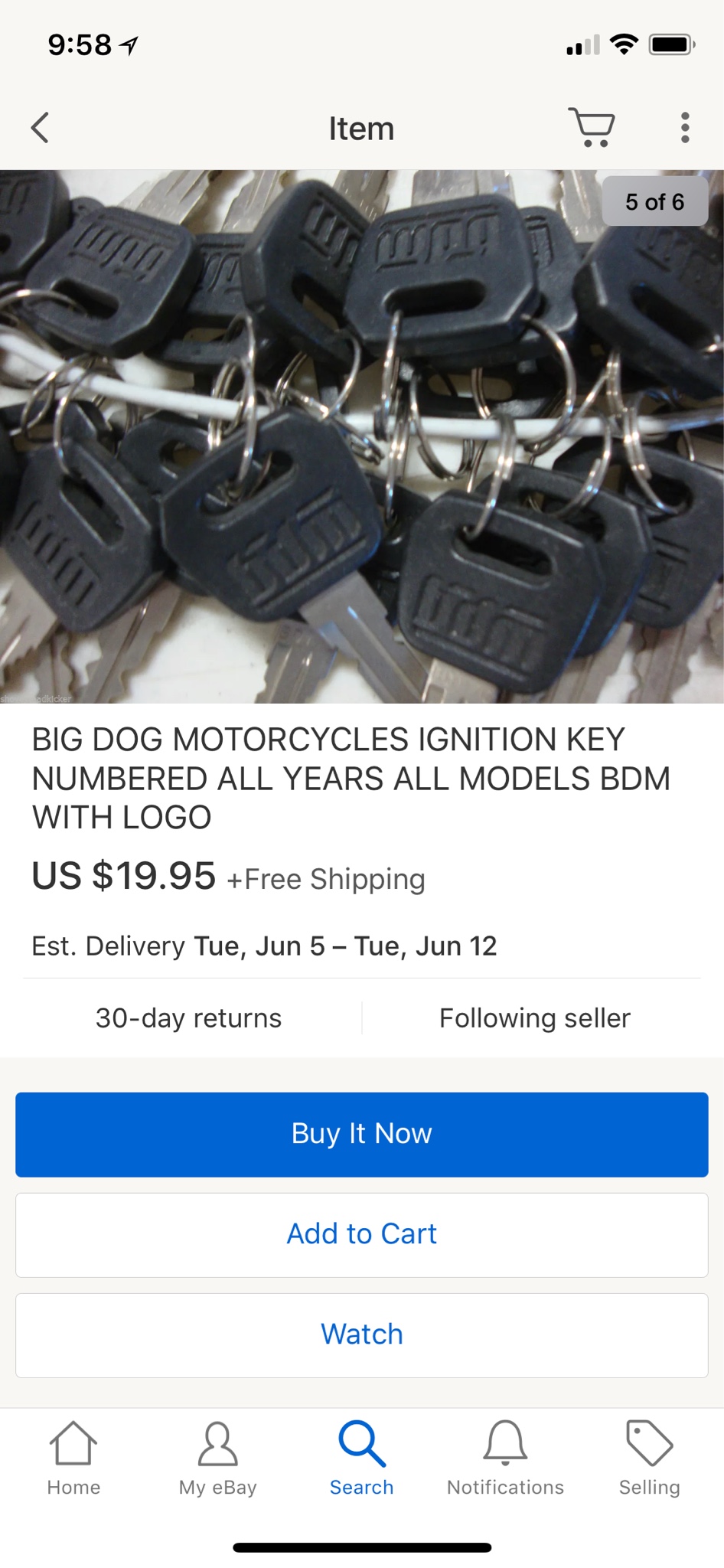Tap Following seller
Image resolution: width=724 pixels, height=1568 pixels.
tap(534, 1018)
